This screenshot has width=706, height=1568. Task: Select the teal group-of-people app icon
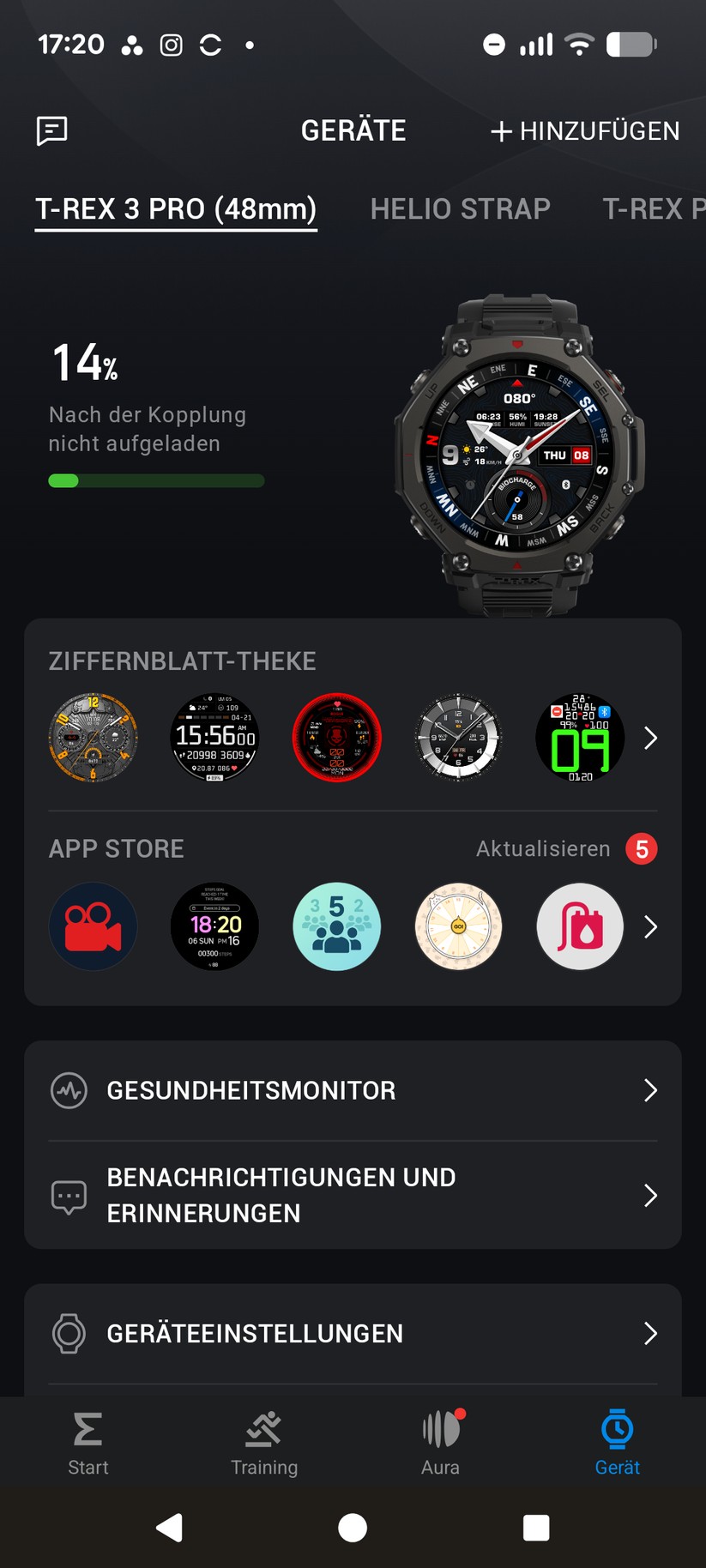tap(336, 926)
